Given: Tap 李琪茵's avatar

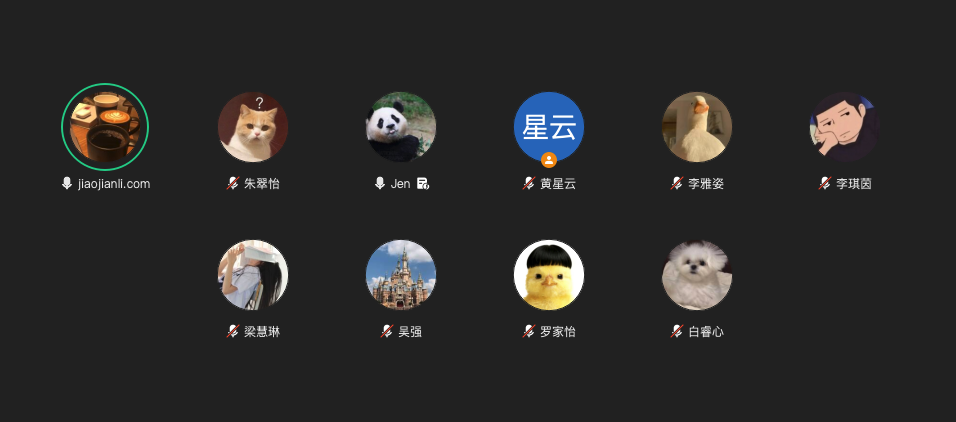Looking at the screenshot, I should (x=845, y=127).
